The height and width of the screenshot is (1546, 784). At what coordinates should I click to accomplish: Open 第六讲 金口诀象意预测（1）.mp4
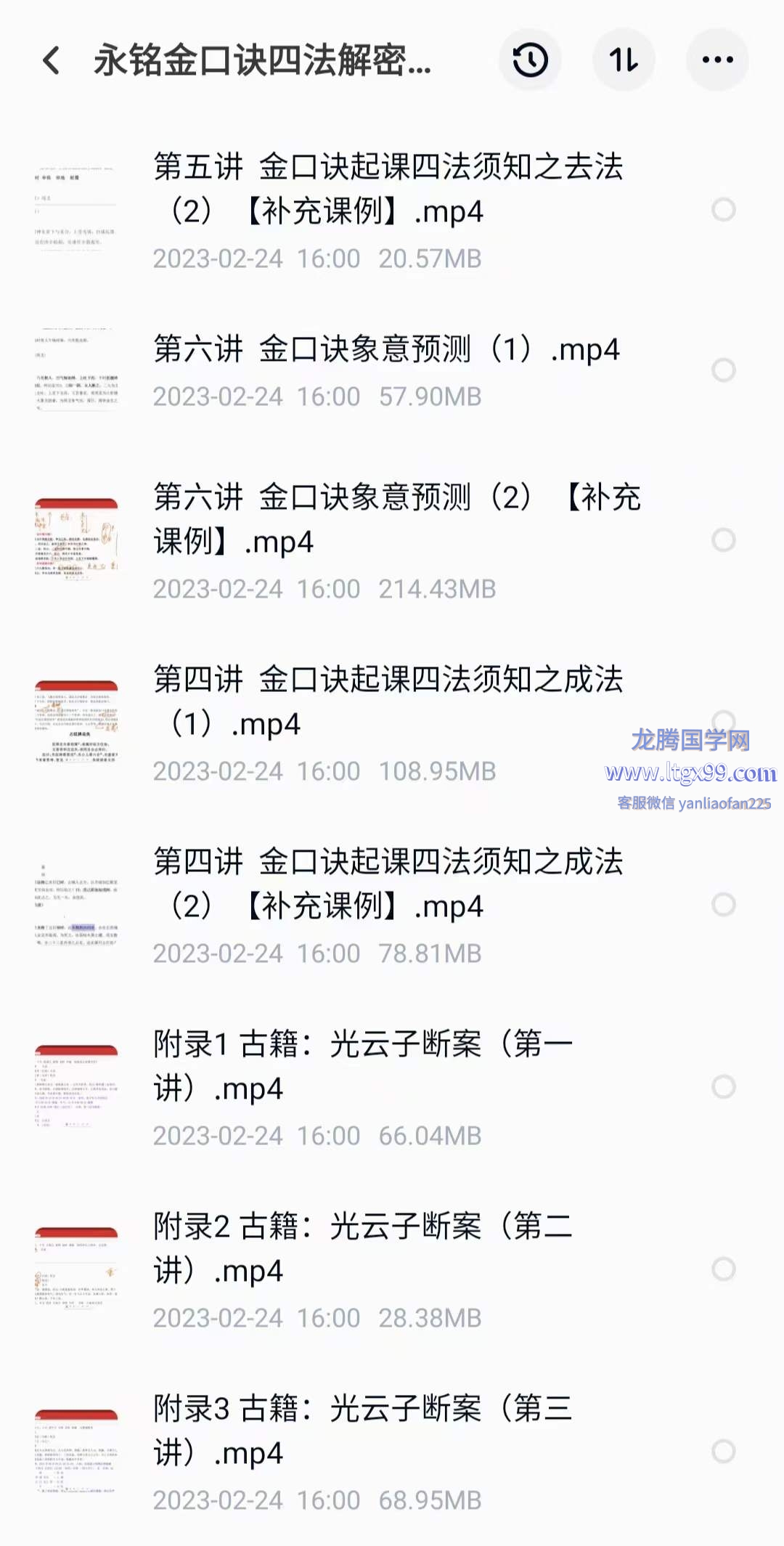click(386, 350)
